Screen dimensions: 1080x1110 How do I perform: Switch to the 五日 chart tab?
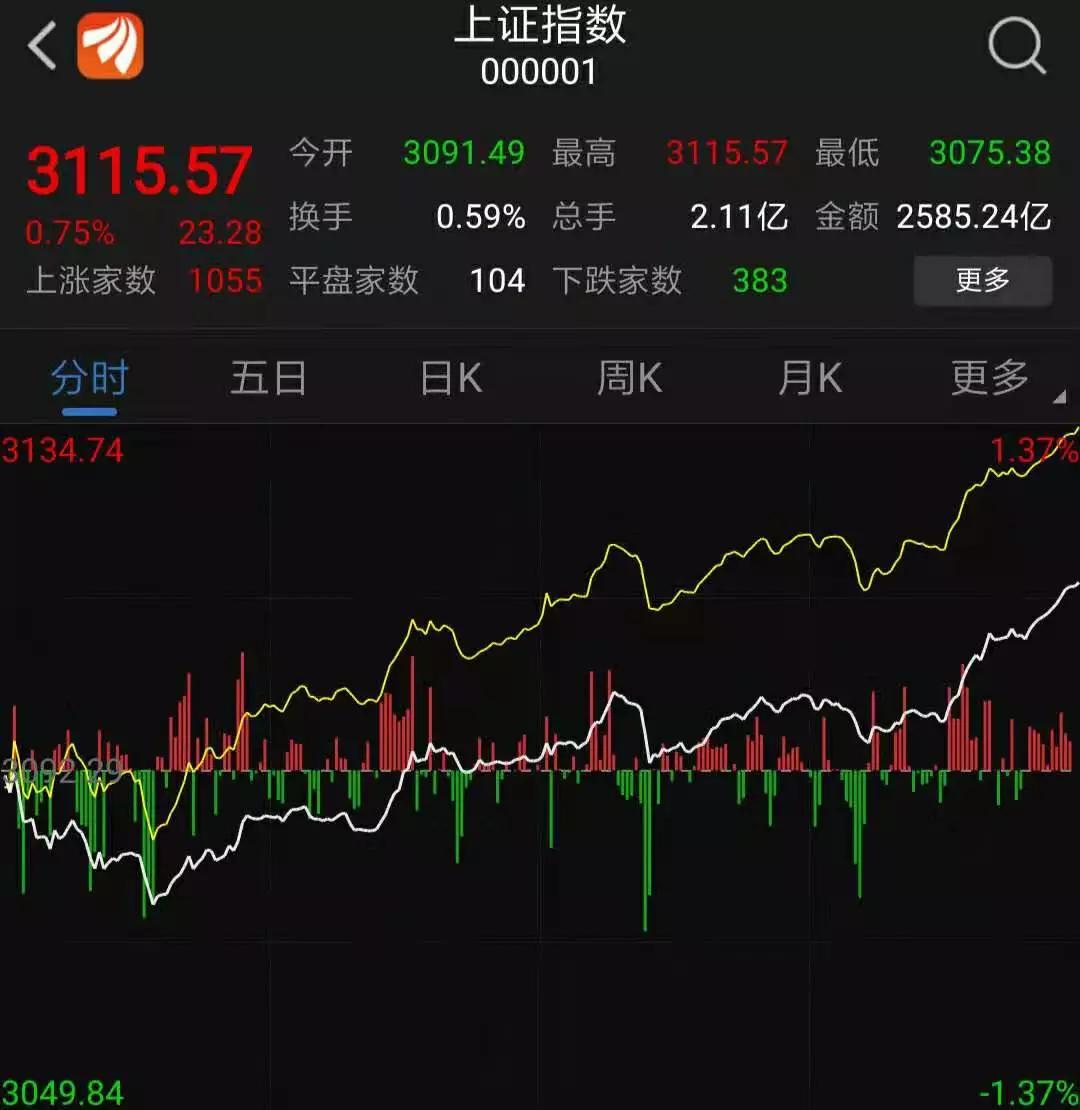[266, 377]
